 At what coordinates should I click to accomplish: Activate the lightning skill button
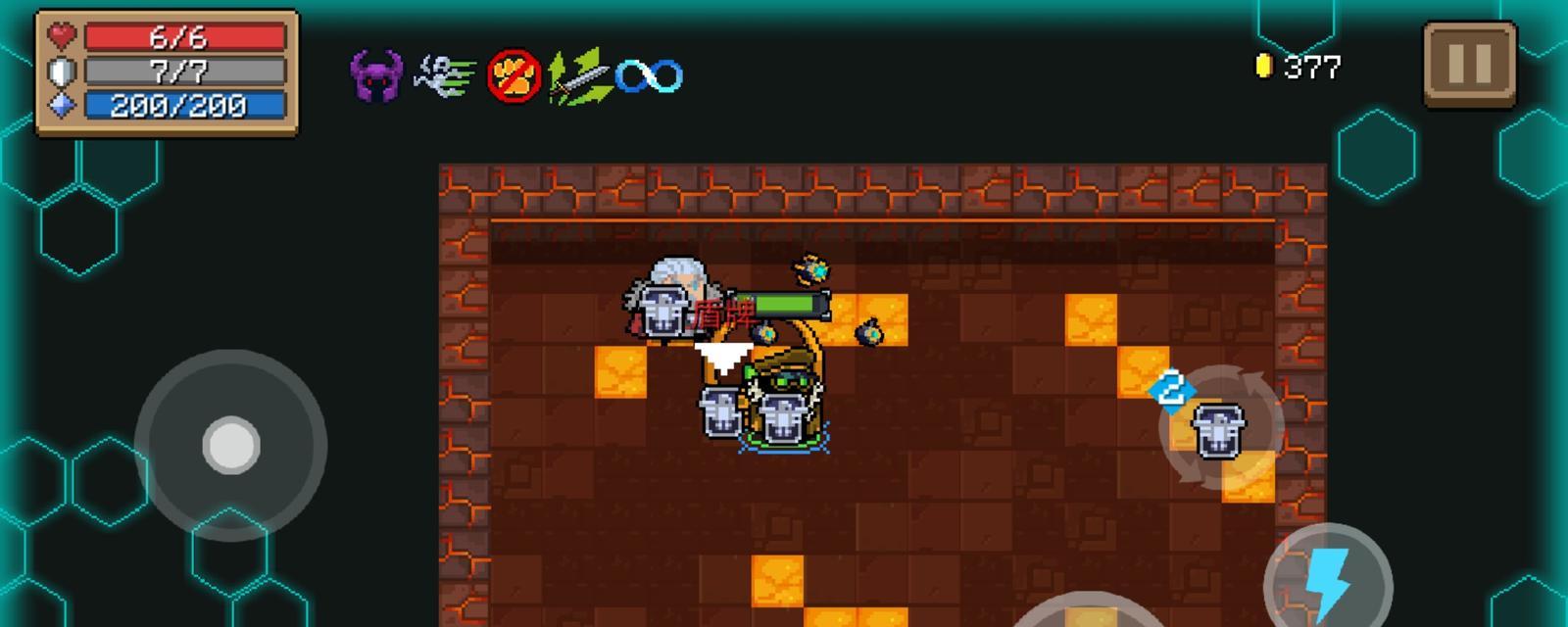(x=1327, y=583)
